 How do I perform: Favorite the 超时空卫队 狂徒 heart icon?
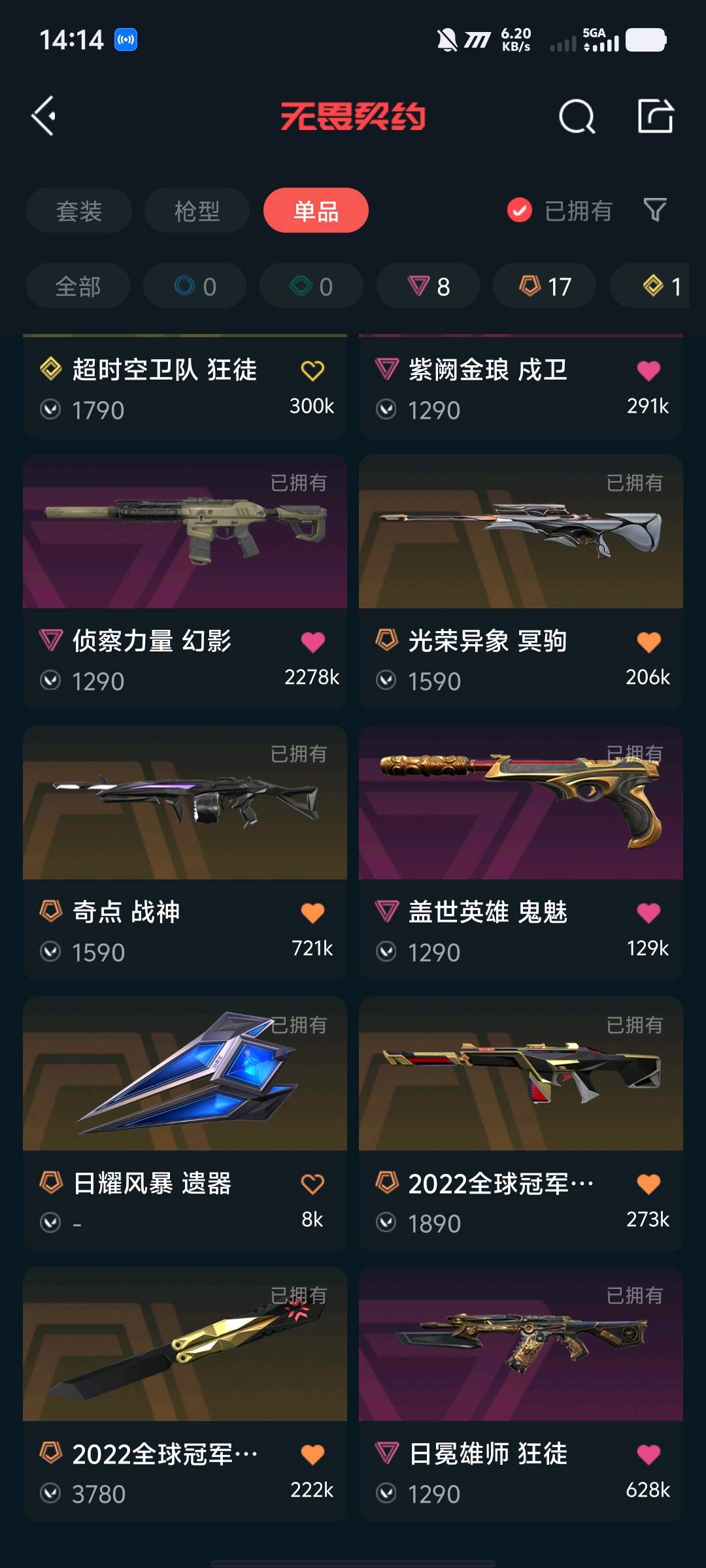(312, 370)
